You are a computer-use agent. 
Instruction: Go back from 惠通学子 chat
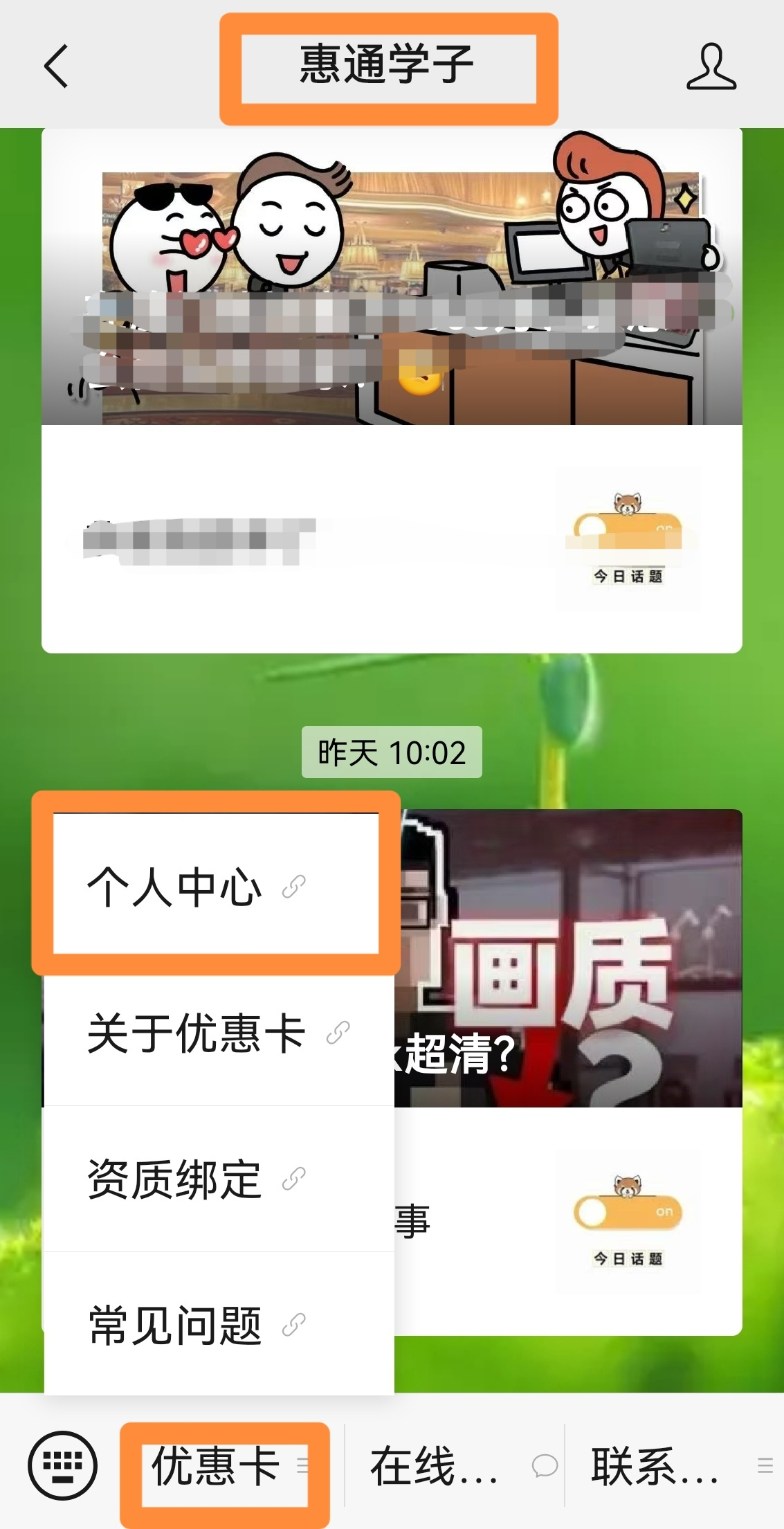pos(56,66)
